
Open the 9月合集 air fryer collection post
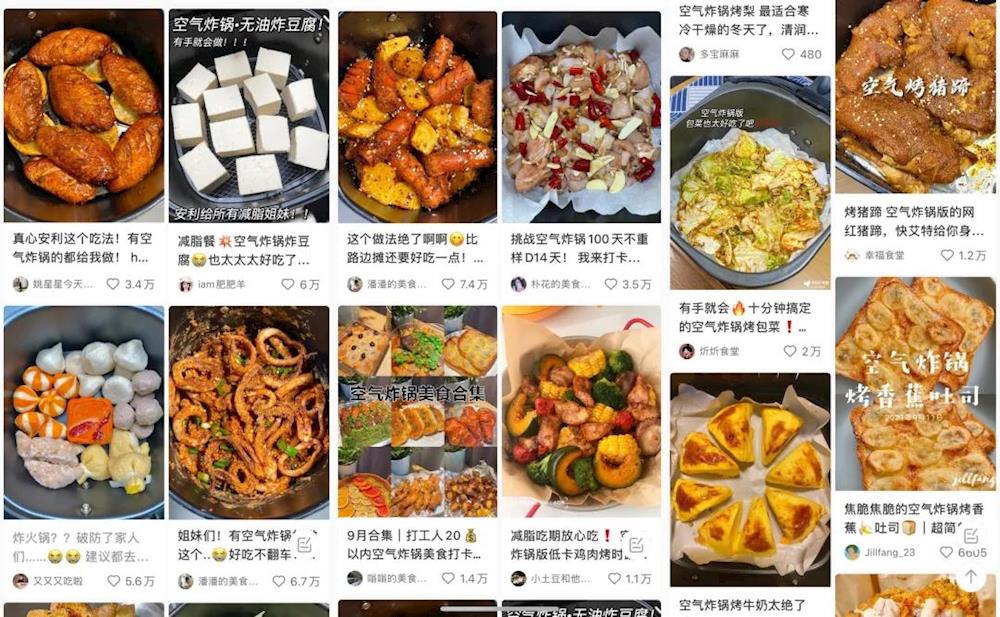[417, 412]
